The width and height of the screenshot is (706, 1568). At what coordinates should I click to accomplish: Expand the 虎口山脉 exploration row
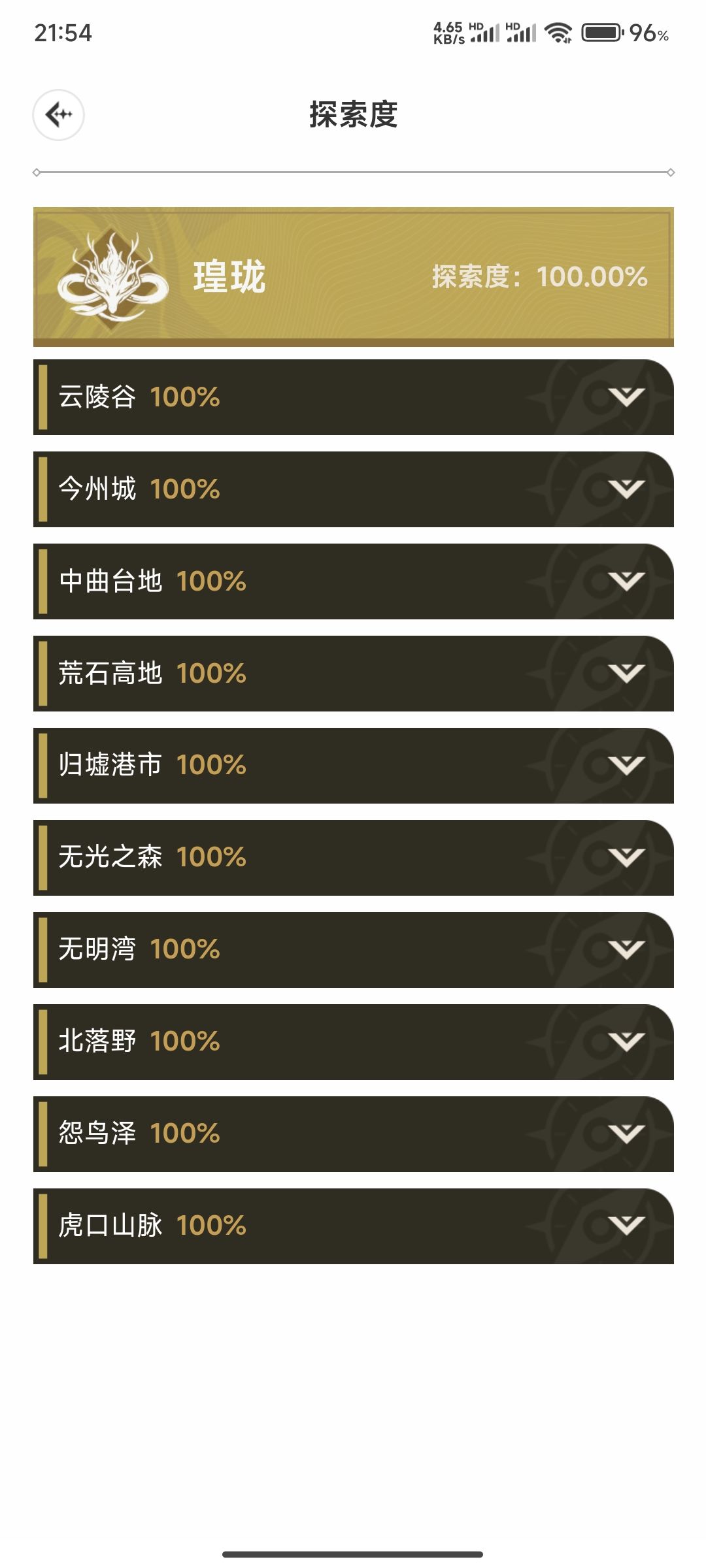coord(353,1226)
